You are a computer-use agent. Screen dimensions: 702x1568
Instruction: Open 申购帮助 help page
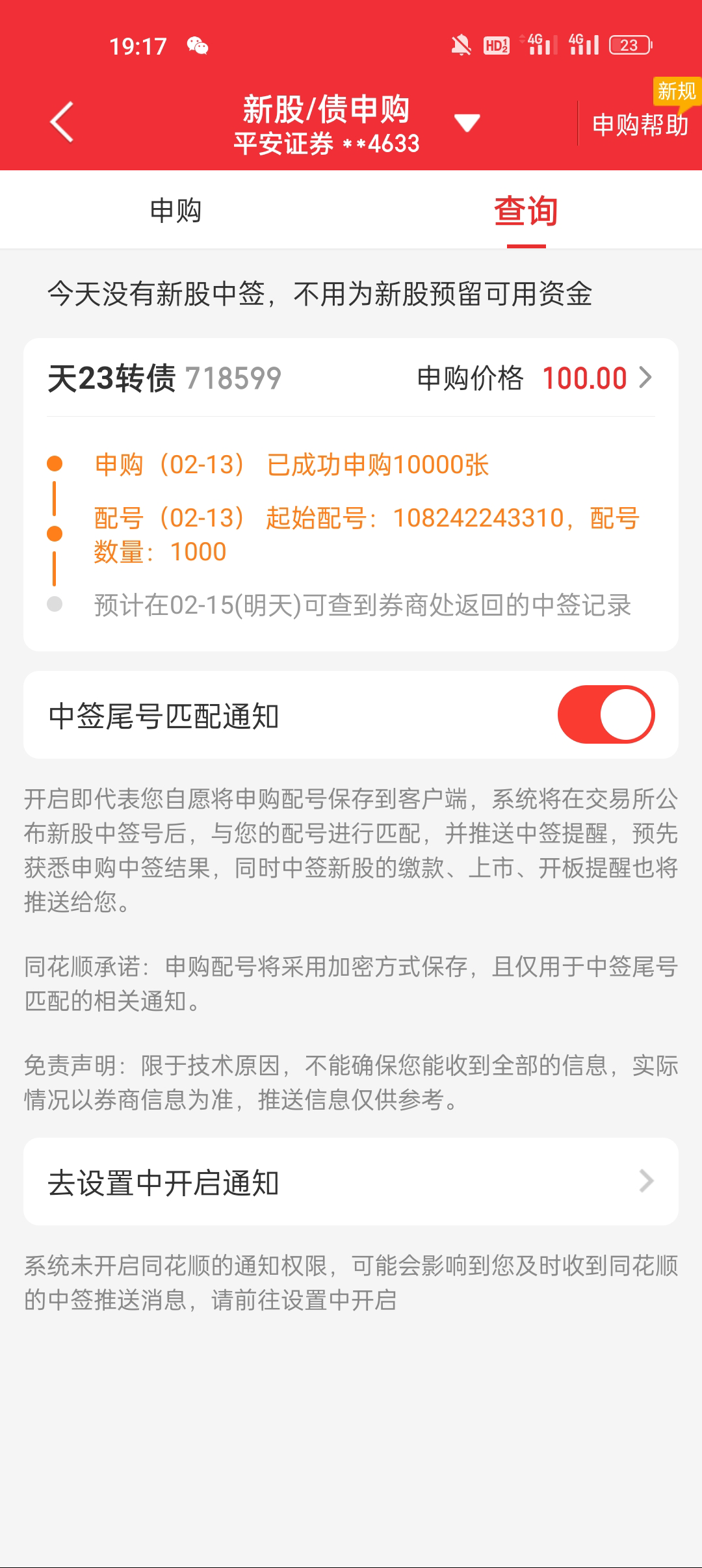coord(640,124)
